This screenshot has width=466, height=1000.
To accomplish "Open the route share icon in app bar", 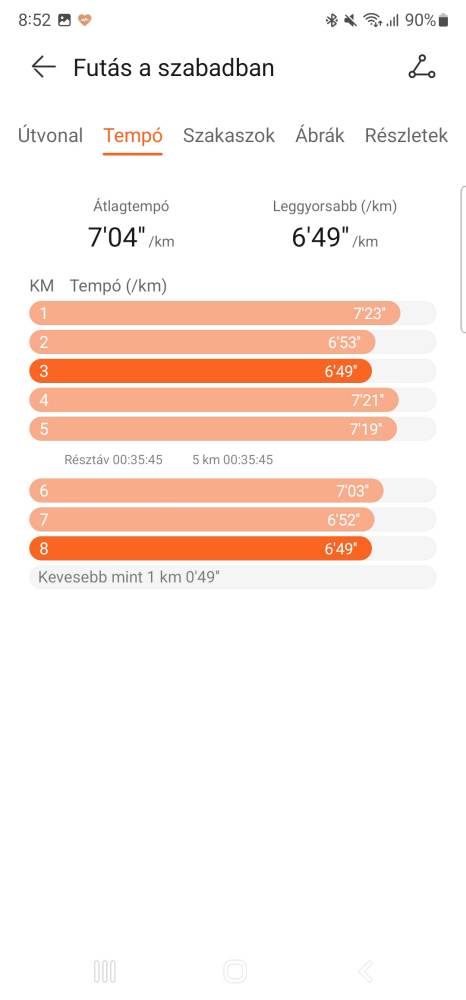I will pos(421,67).
